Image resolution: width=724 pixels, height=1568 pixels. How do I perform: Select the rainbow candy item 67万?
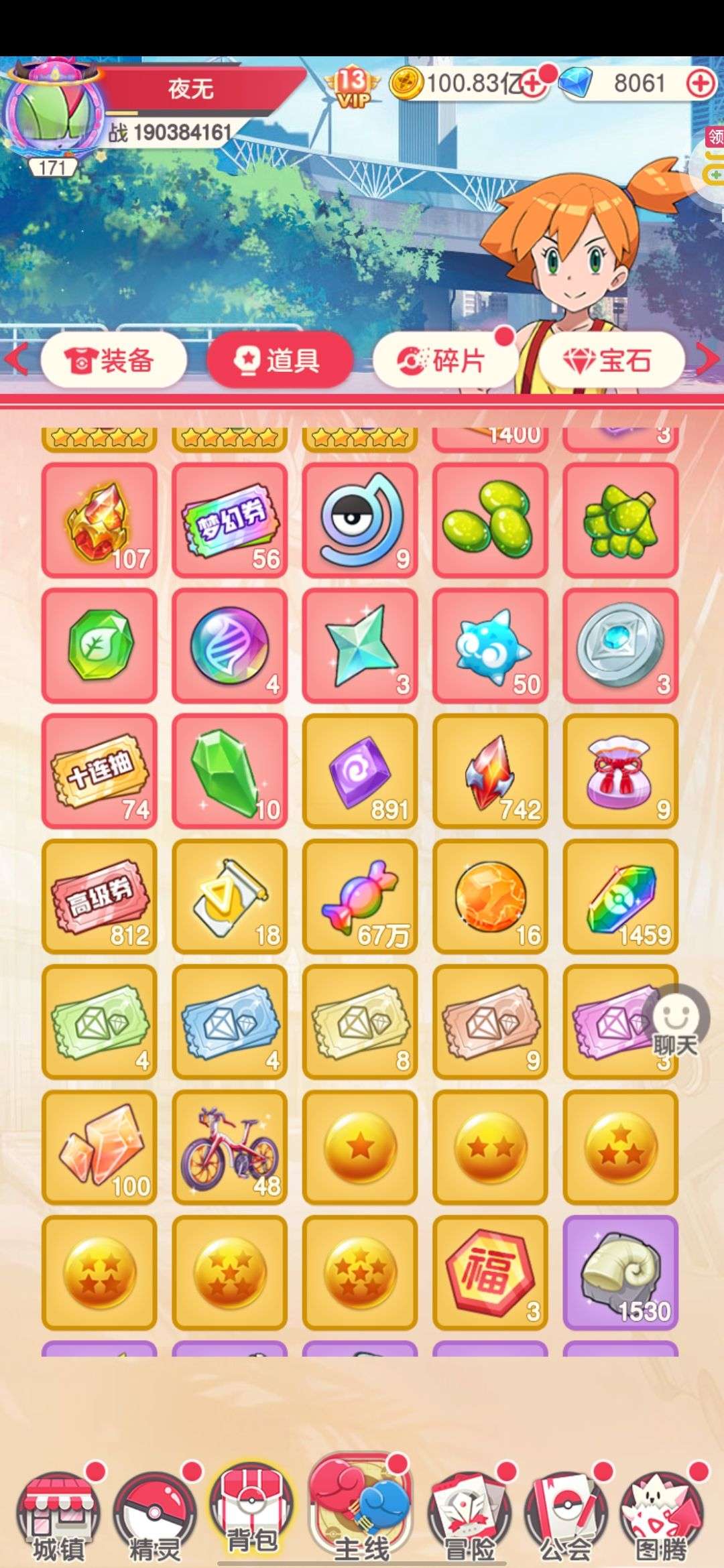pos(360,897)
